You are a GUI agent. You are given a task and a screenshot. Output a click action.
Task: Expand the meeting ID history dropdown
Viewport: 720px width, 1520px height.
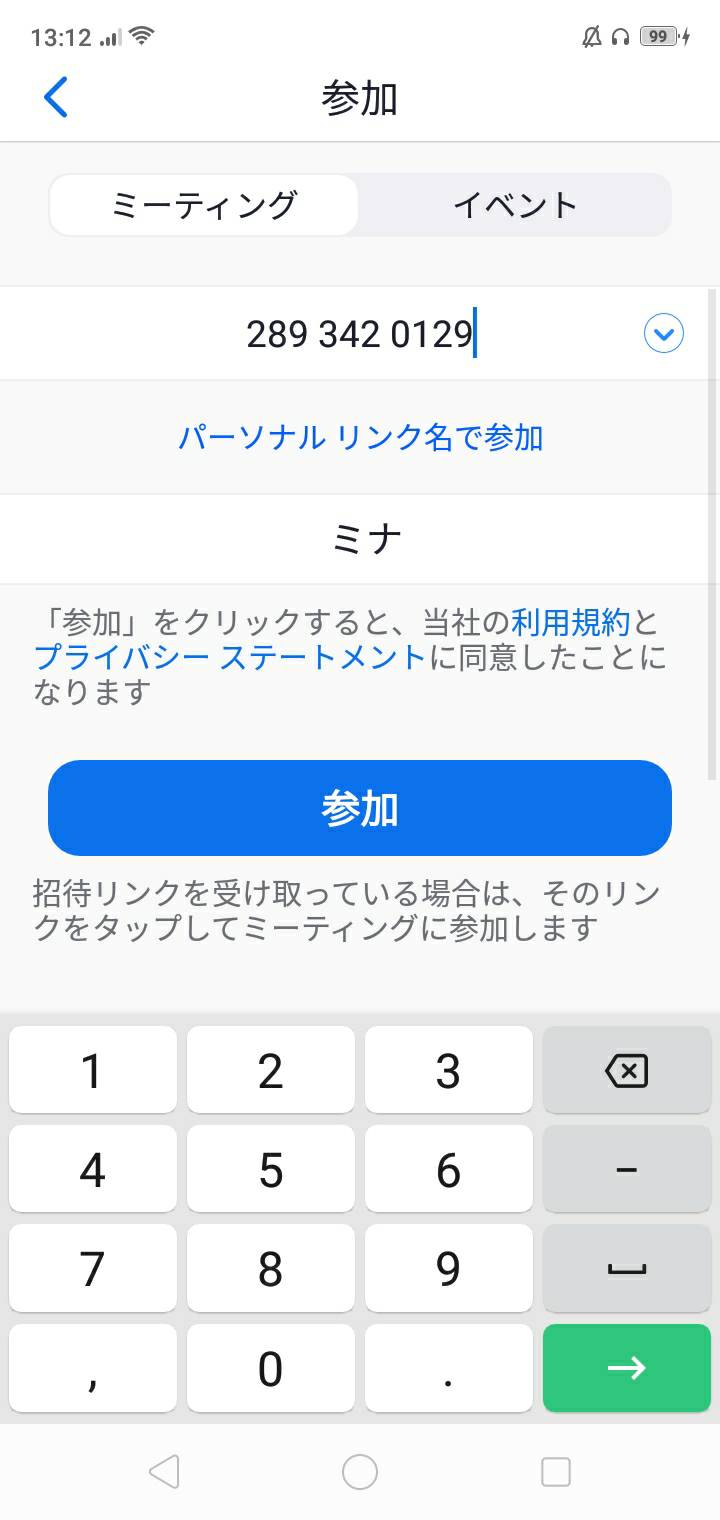click(664, 334)
